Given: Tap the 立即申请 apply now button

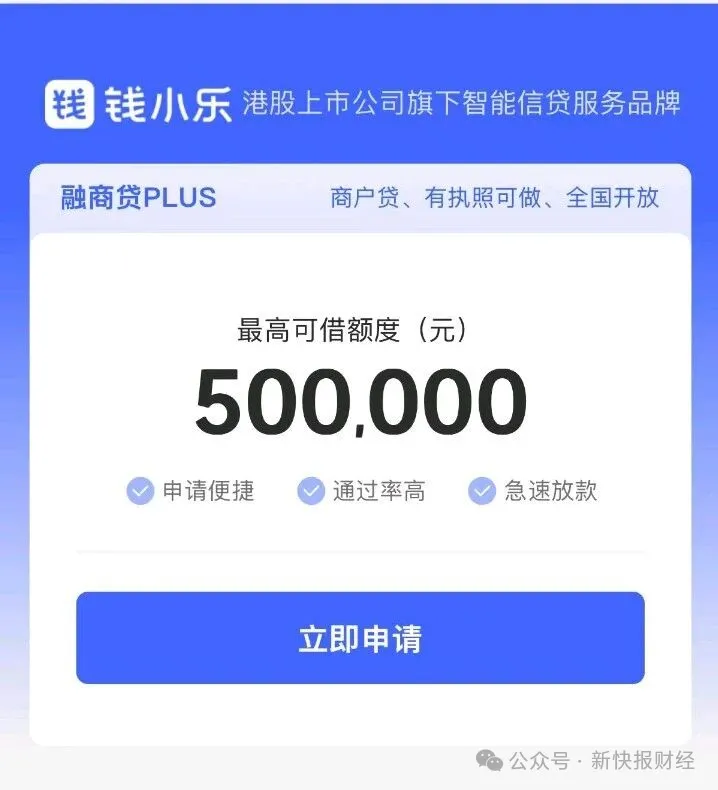Looking at the screenshot, I should (360, 638).
